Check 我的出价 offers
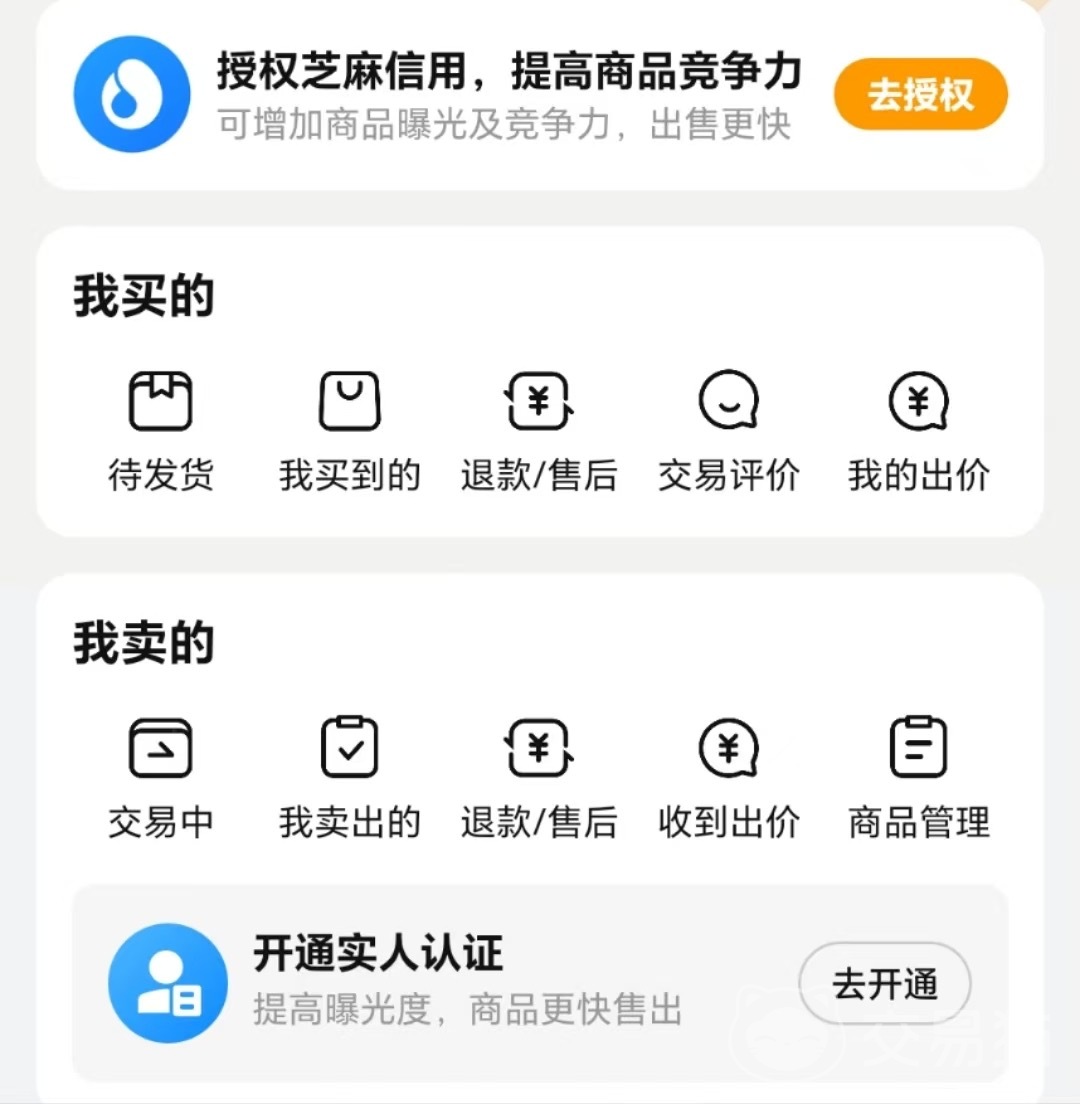Image resolution: width=1080 pixels, height=1104 pixels. coord(918,428)
